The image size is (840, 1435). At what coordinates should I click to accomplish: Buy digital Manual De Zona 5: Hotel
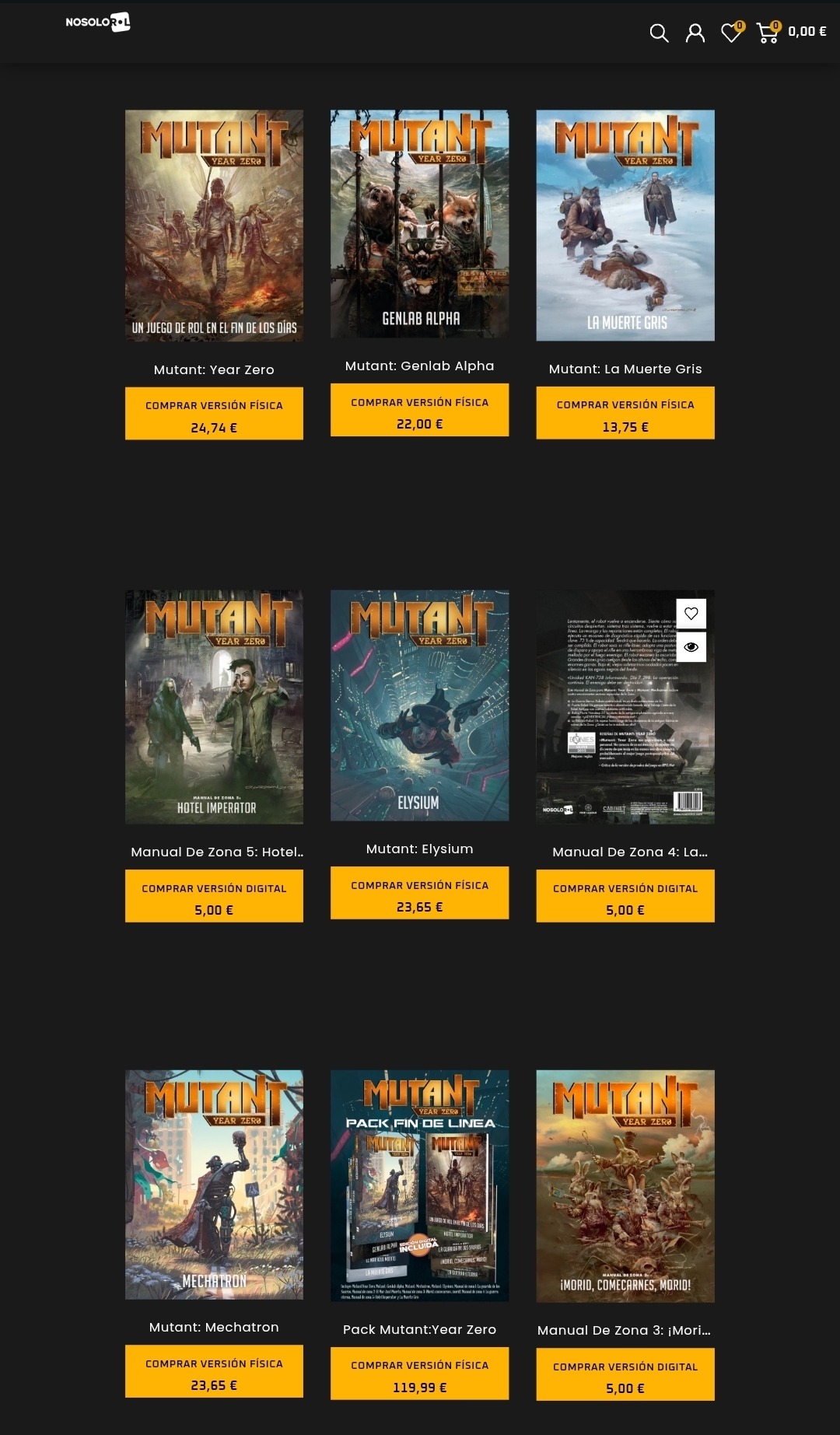(214, 897)
